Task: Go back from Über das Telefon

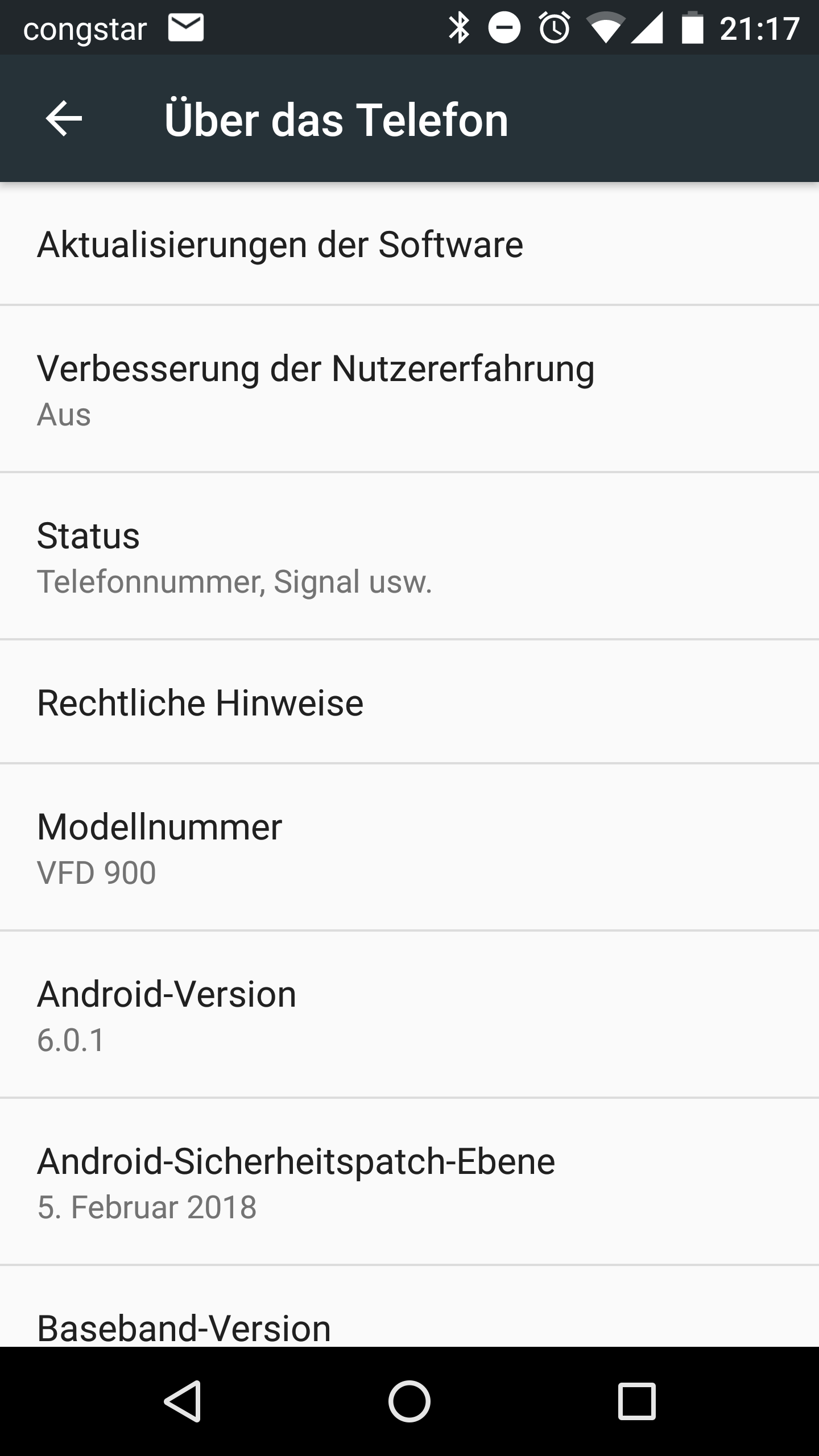Action: pyautogui.click(x=64, y=119)
